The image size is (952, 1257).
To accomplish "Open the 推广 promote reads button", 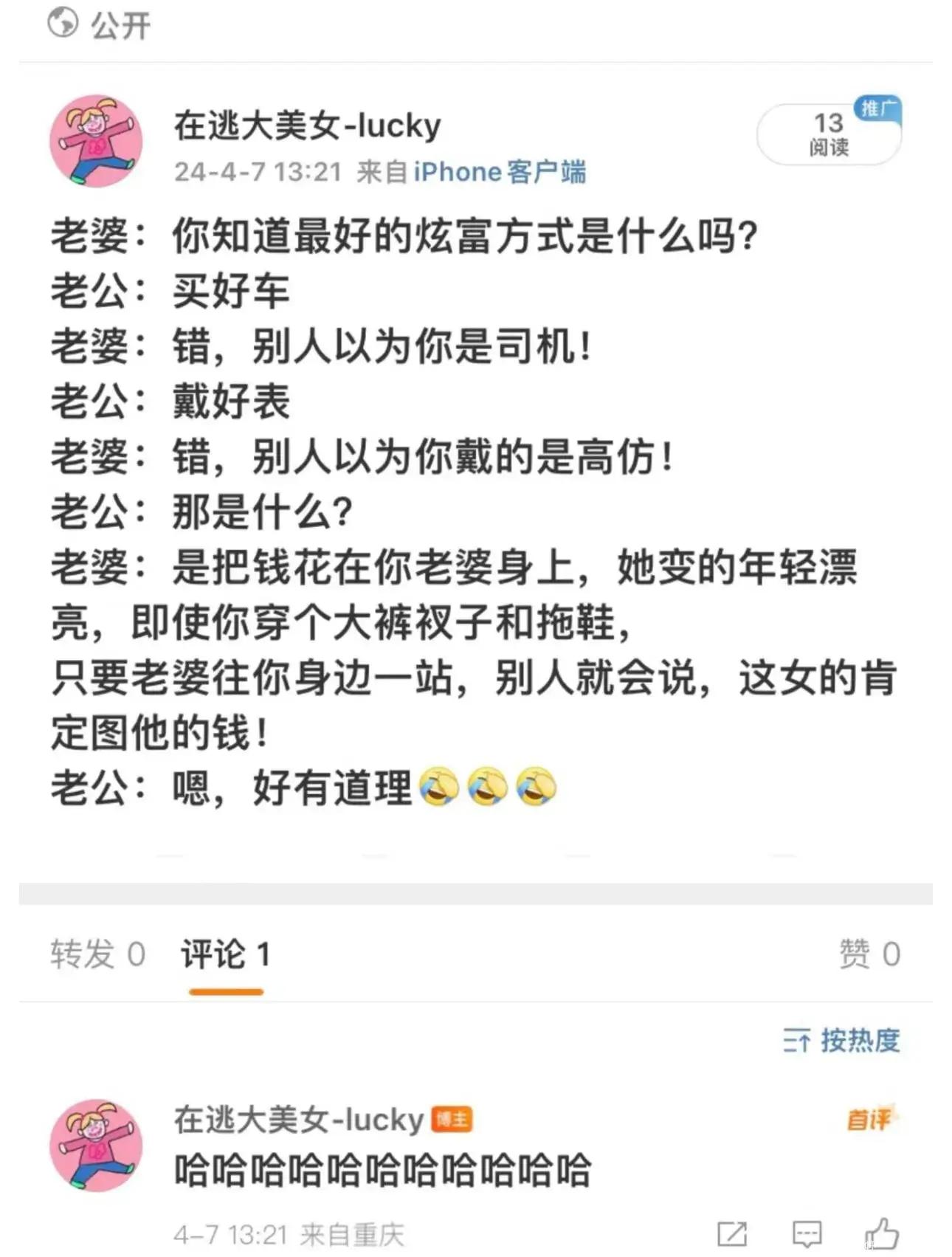I will (x=829, y=134).
